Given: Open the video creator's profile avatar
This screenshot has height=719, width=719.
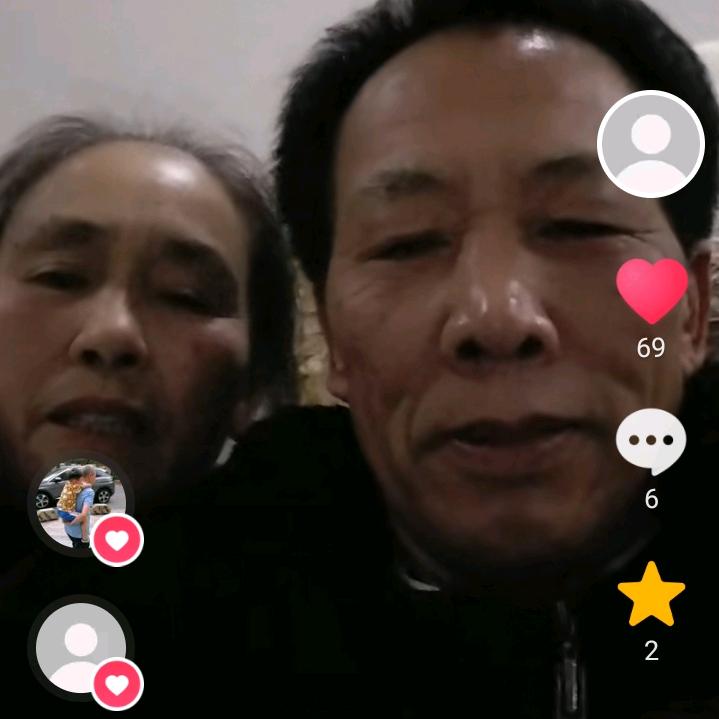Looking at the screenshot, I should pos(651,144).
